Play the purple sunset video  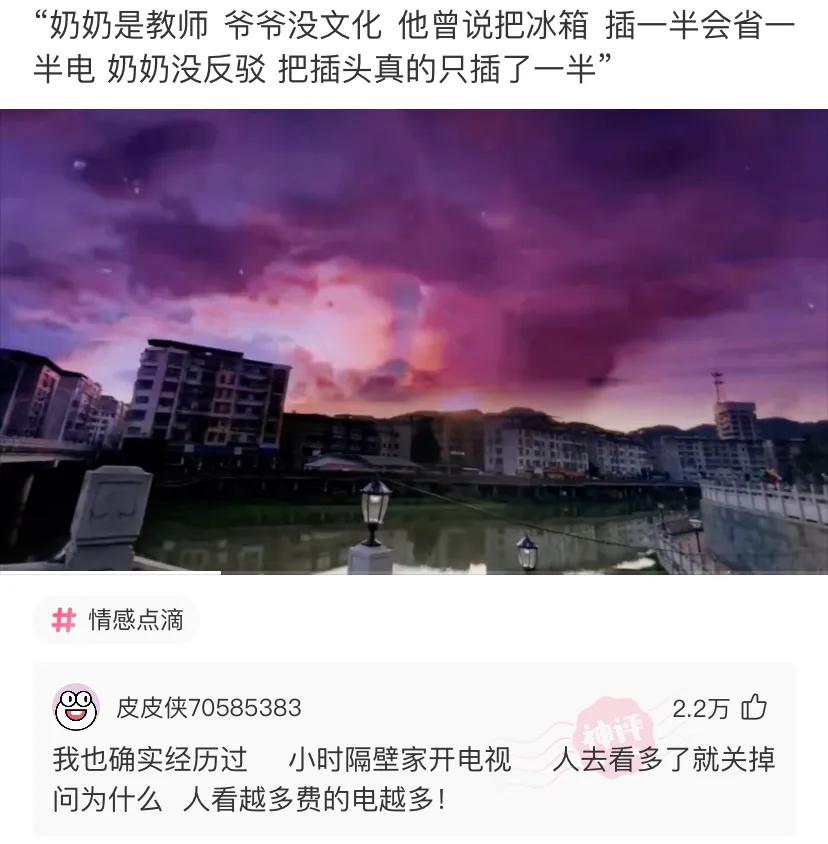[414, 340]
